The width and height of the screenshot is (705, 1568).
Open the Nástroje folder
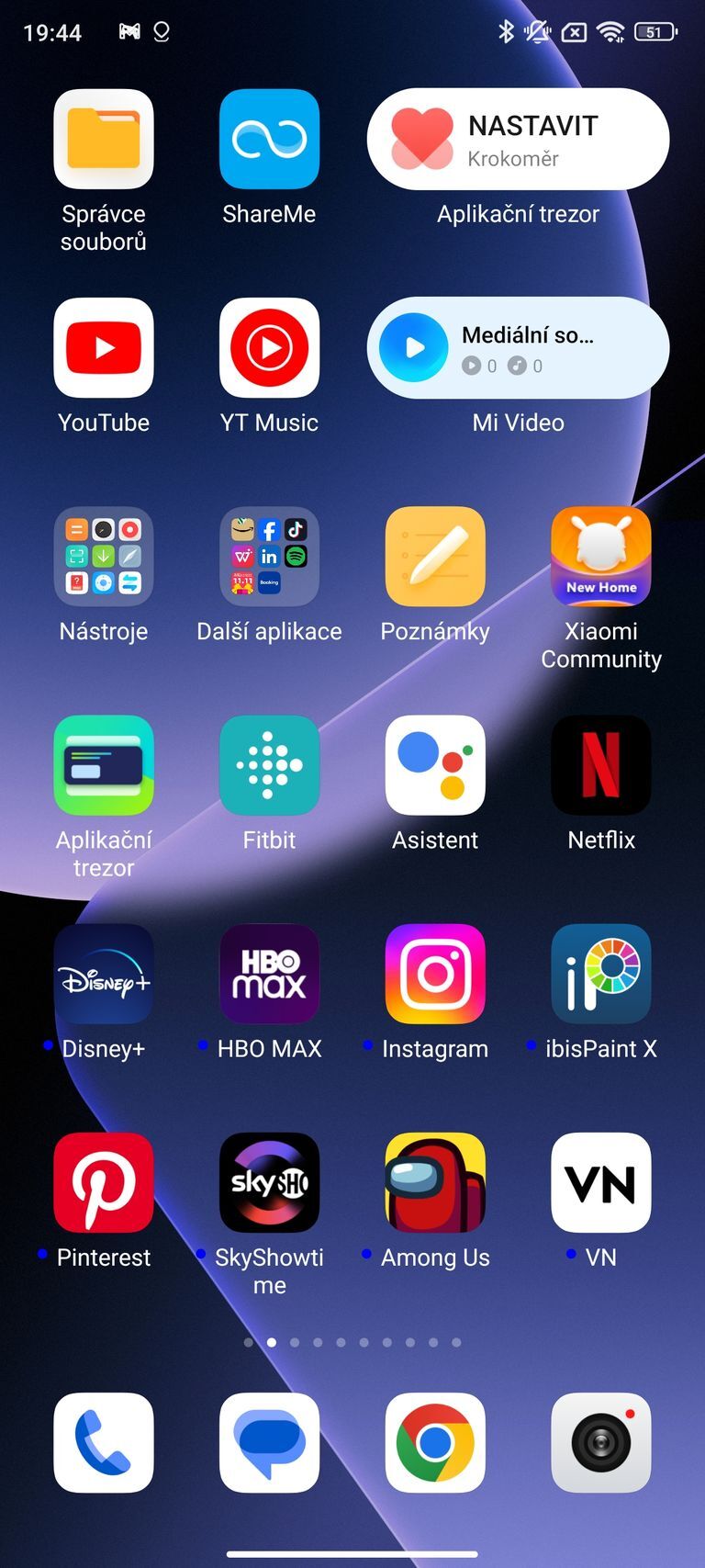[x=103, y=557]
